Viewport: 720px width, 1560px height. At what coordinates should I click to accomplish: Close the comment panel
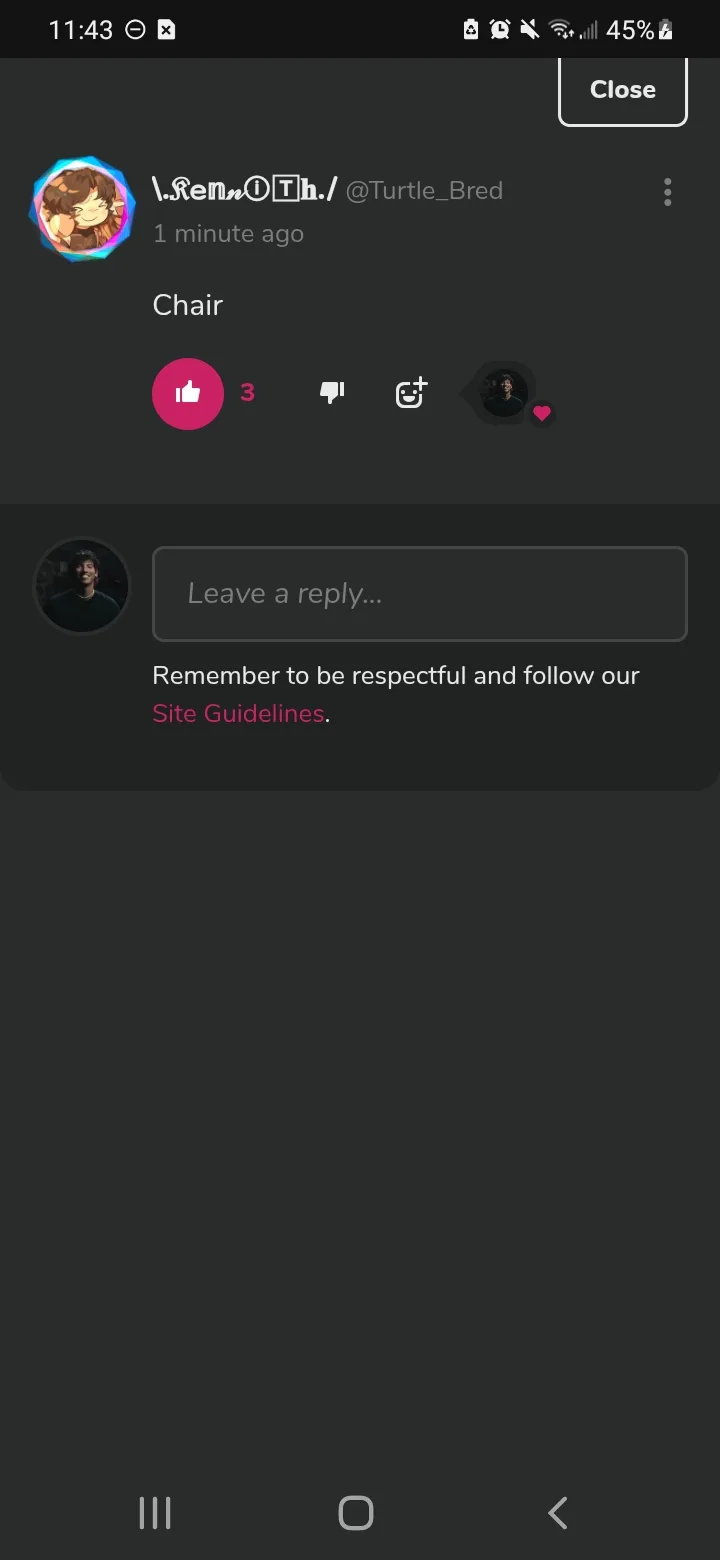pos(622,90)
